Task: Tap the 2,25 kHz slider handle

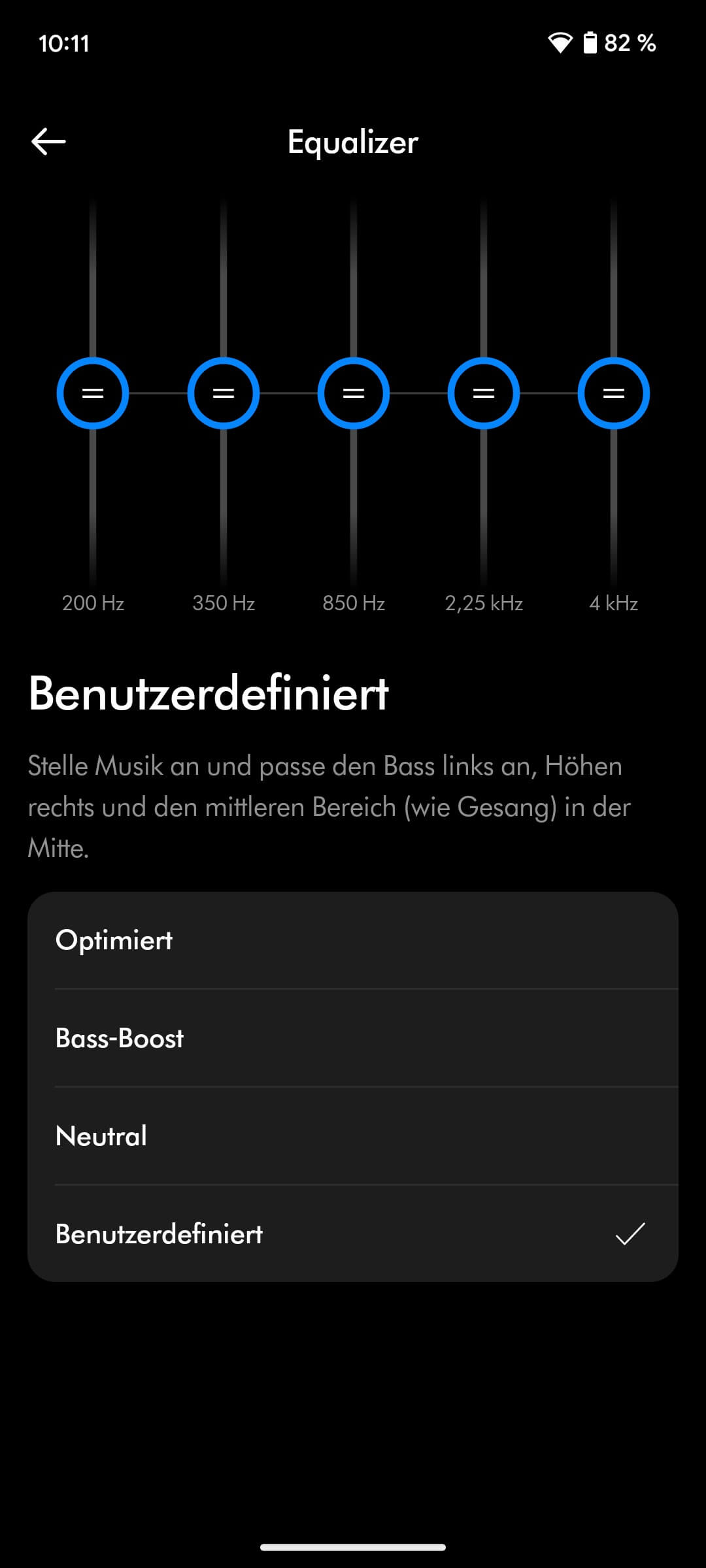Action: coord(484,393)
